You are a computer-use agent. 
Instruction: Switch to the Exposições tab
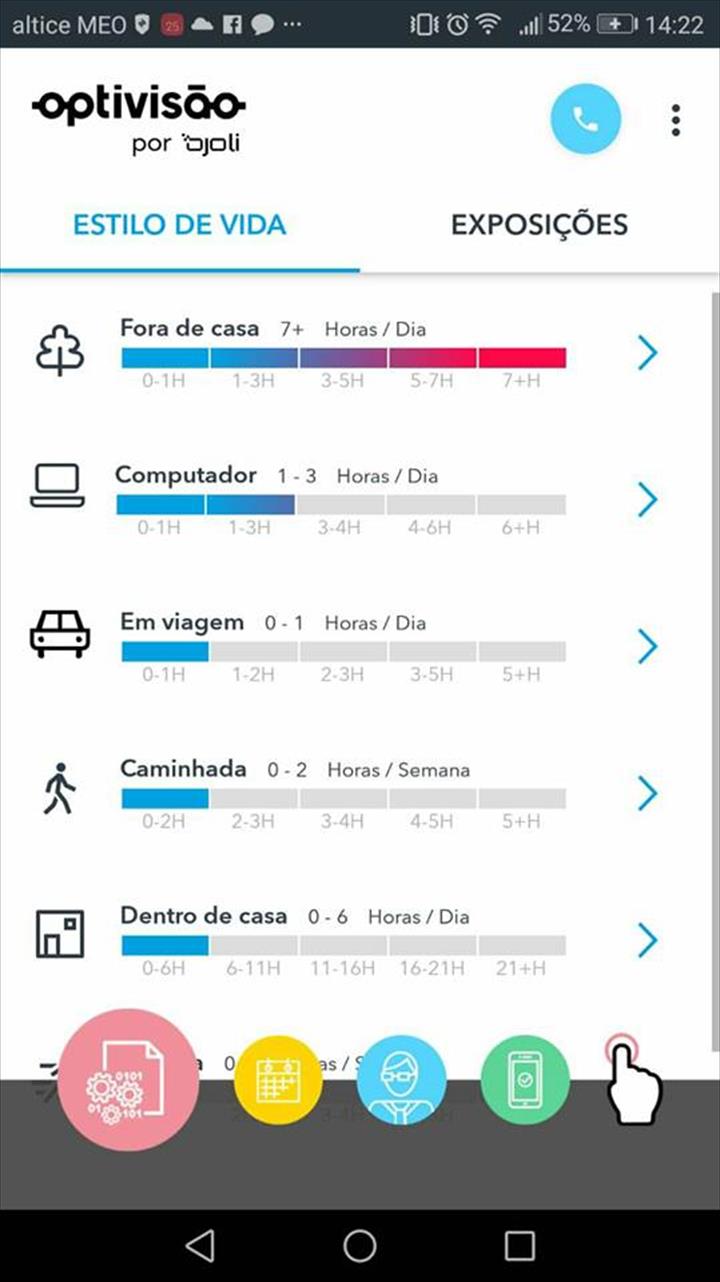coord(539,224)
